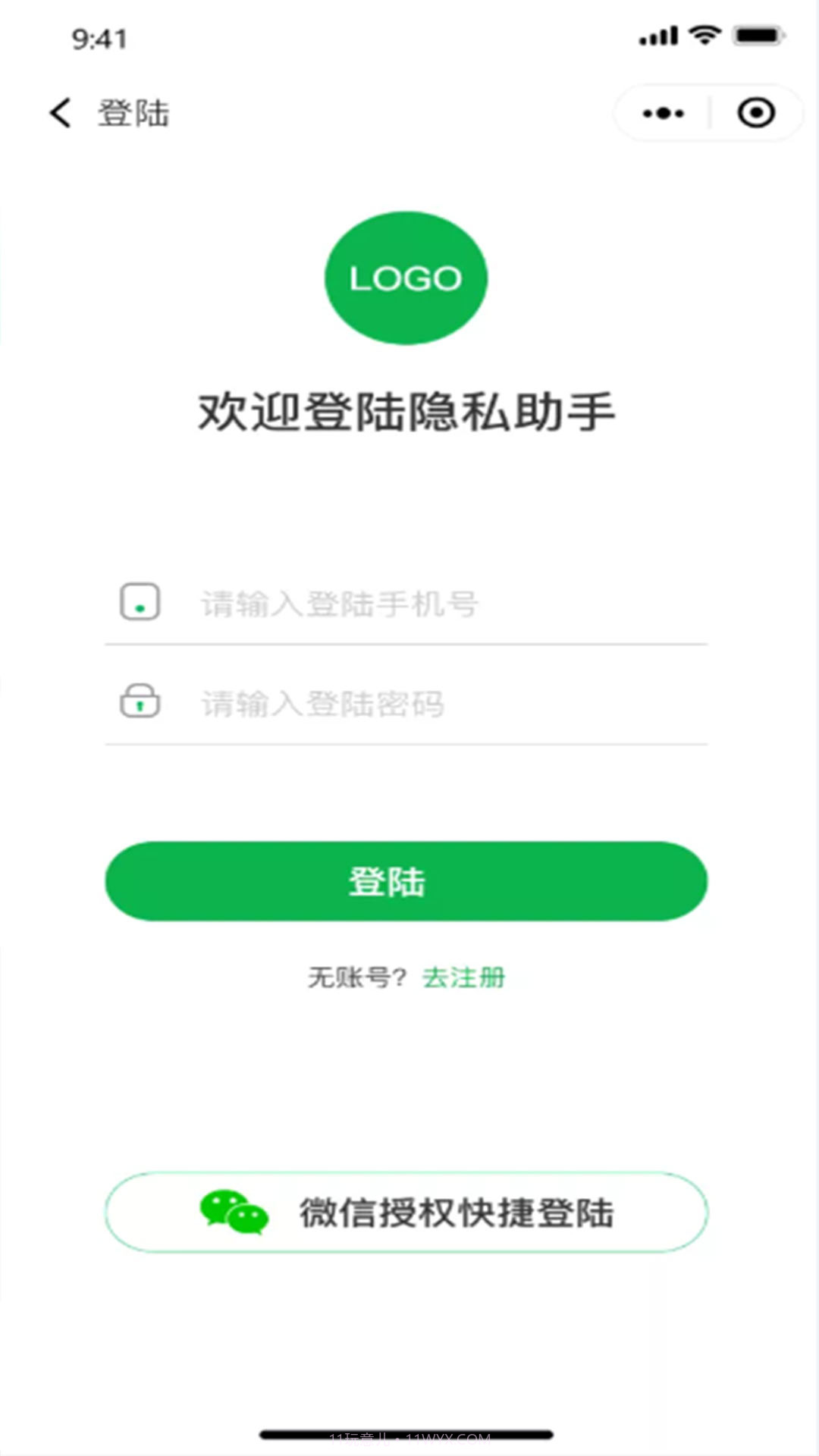Click the 登陆 page title
This screenshot has height=1456, width=819.
(x=133, y=112)
